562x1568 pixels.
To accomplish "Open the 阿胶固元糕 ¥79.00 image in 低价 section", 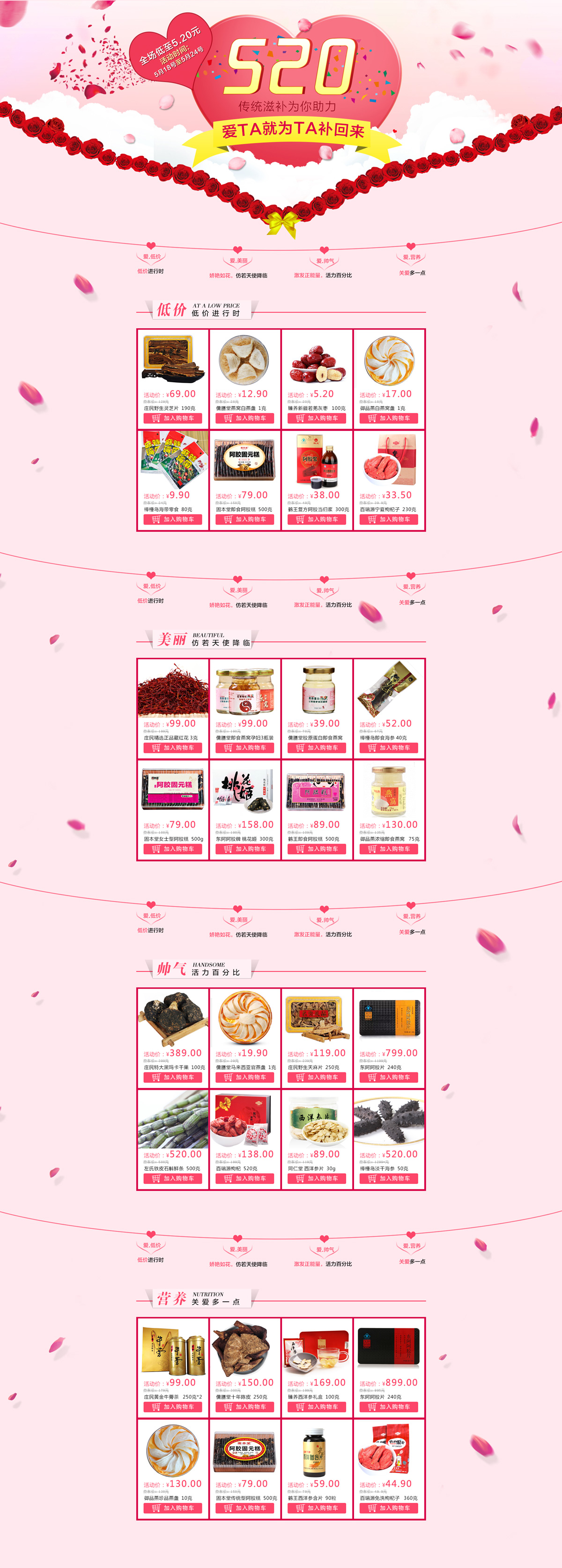I will [x=244, y=459].
